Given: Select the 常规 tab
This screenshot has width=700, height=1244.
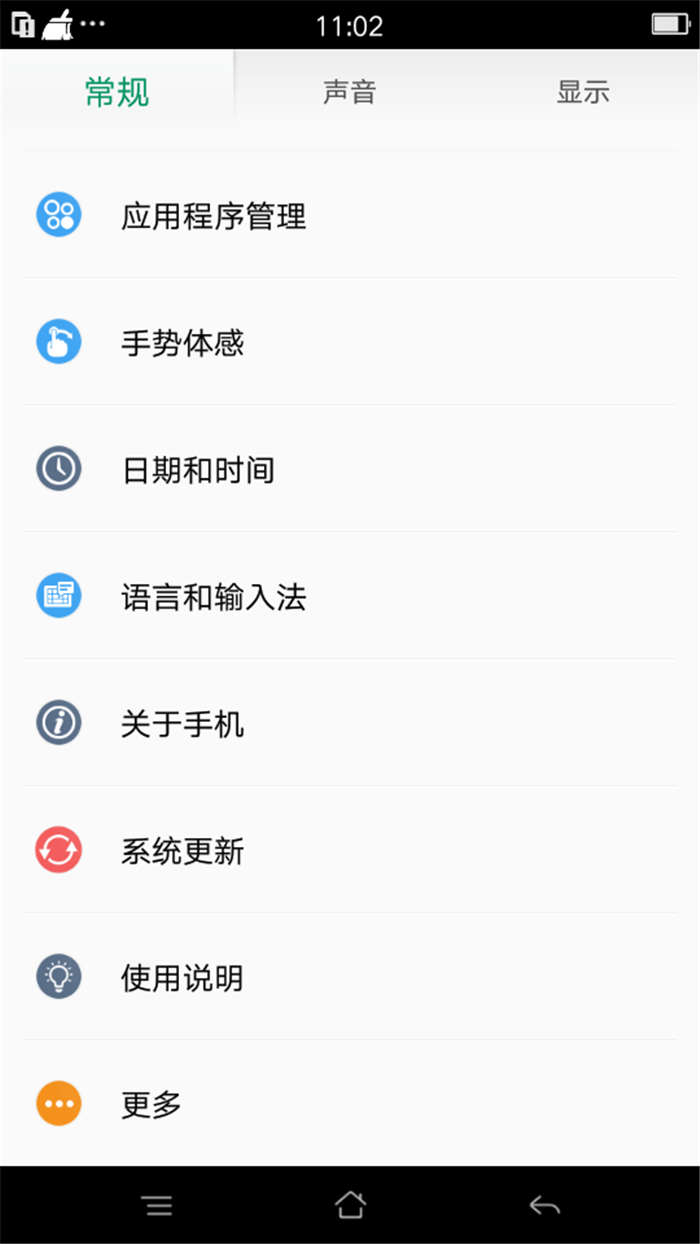Looking at the screenshot, I should click(x=117, y=92).
